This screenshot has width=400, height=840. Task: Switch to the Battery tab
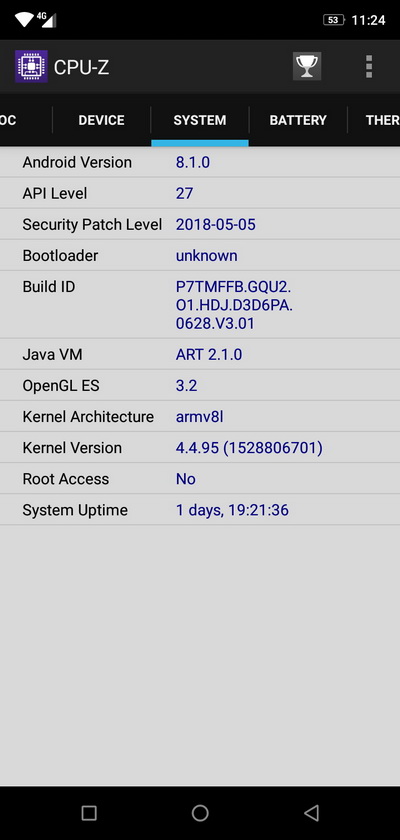[298, 120]
